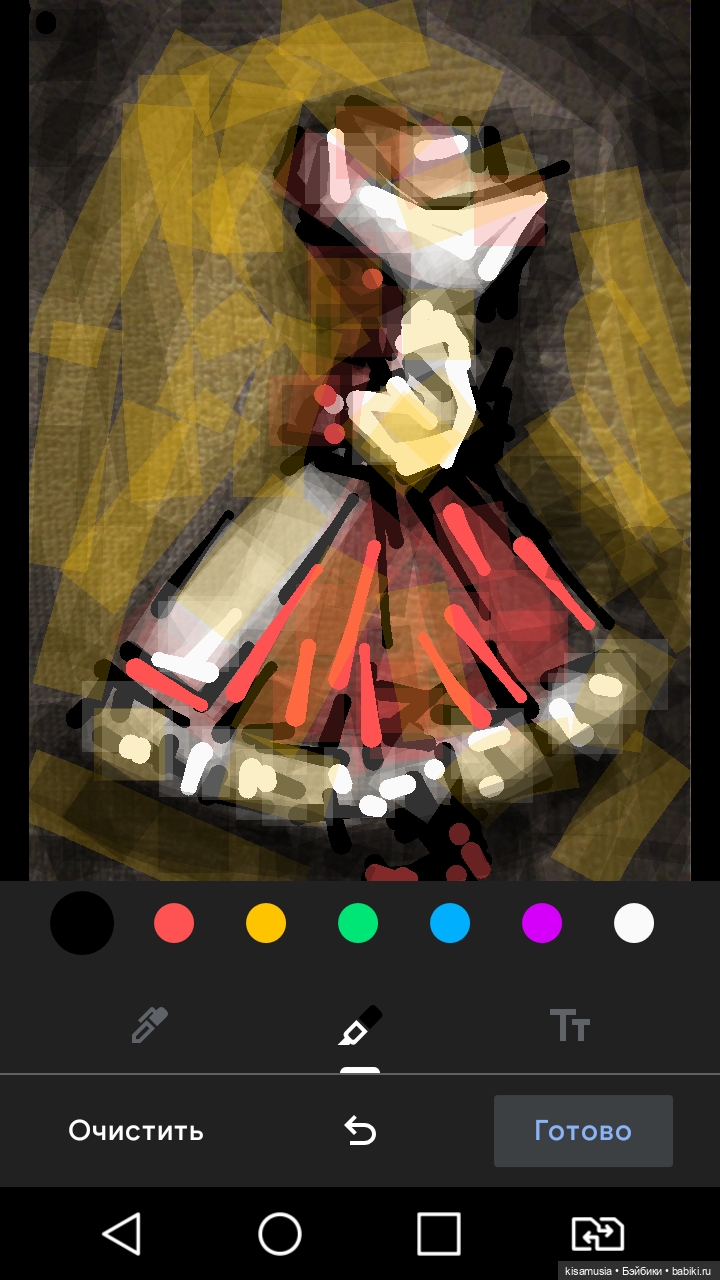Switch to the pen drawing tool
Screen dimensions: 720x1280
149,1026
